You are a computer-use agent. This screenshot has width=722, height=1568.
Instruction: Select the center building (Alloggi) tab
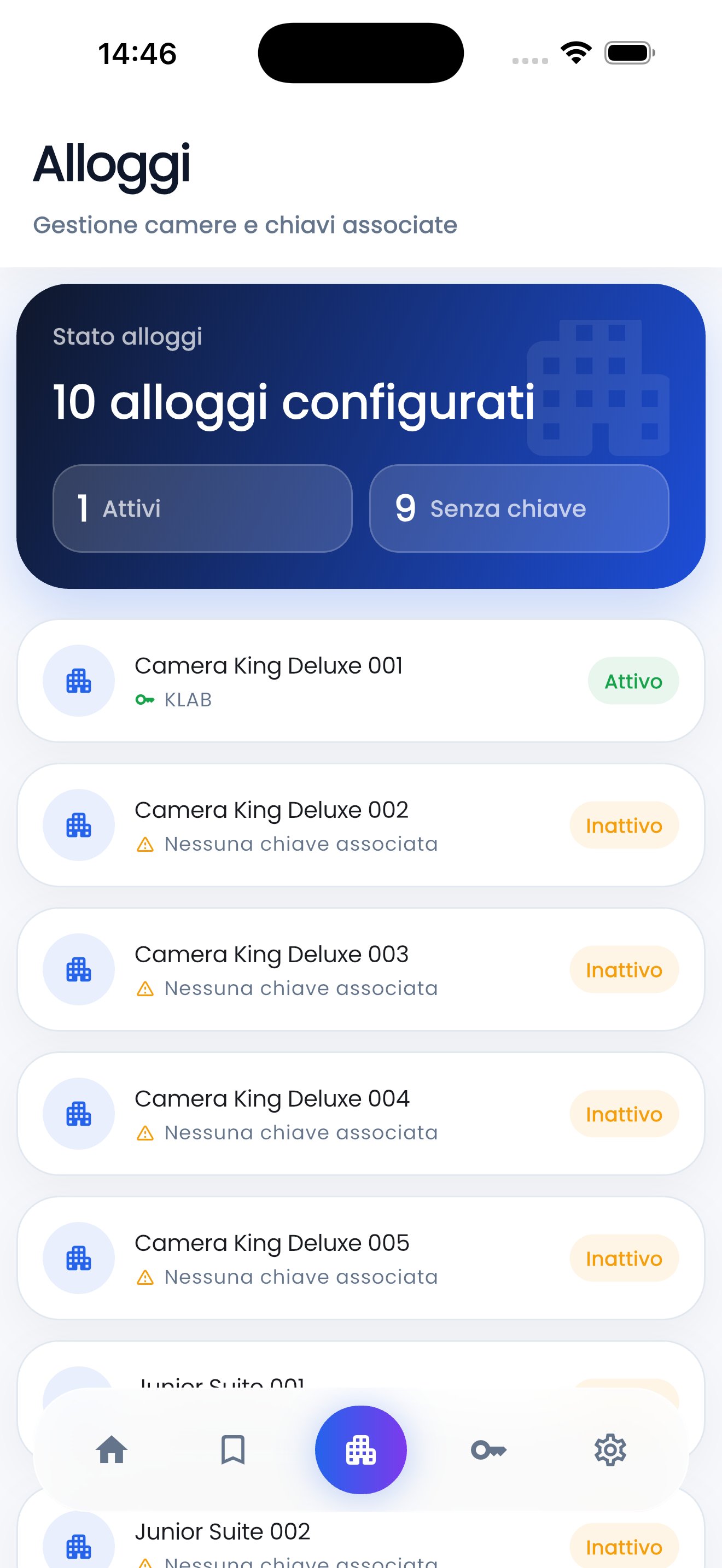[x=360, y=1449]
